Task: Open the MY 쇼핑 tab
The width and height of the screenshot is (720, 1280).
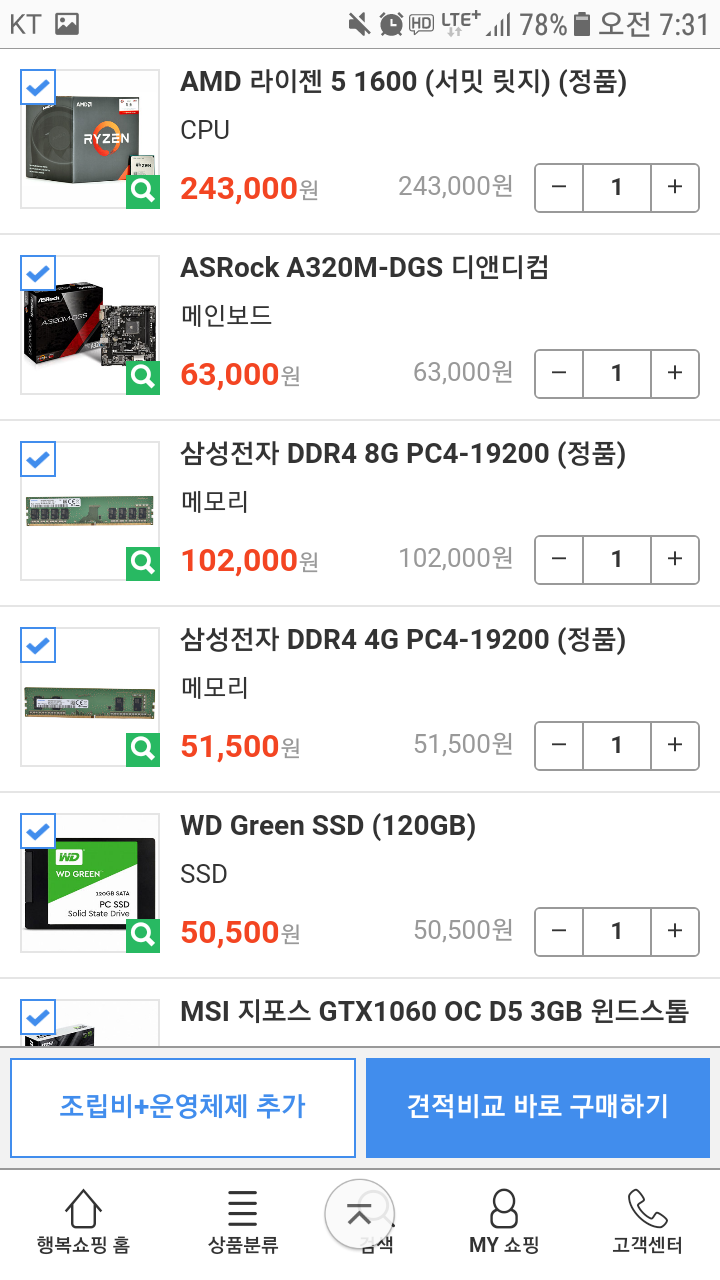Action: click(x=504, y=1222)
